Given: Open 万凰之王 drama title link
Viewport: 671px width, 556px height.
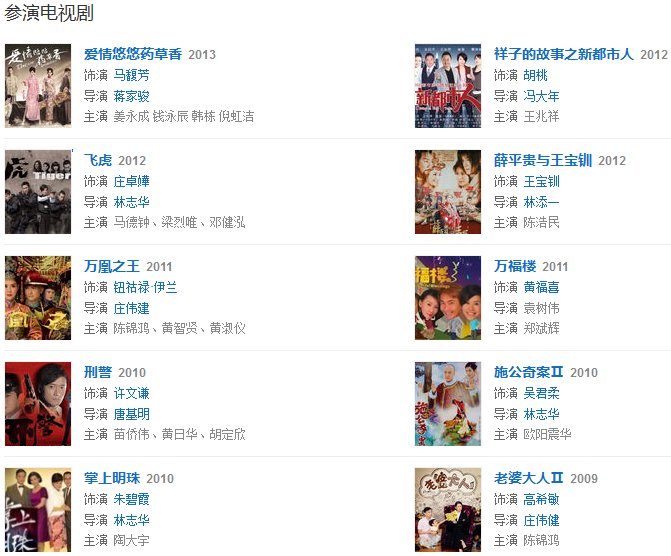Looking at the screenshot, I should (113, 266).
